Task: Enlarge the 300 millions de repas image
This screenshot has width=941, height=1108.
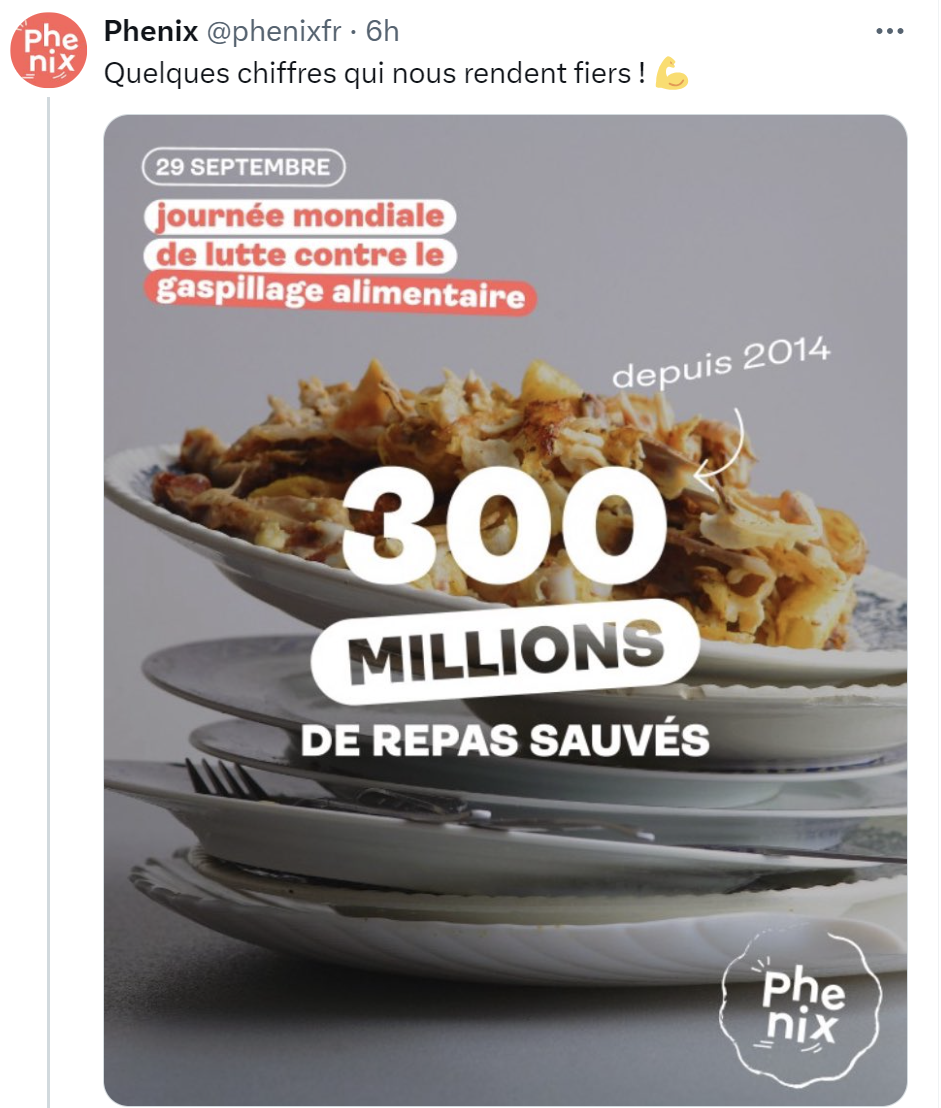Action: pos(505,610)
